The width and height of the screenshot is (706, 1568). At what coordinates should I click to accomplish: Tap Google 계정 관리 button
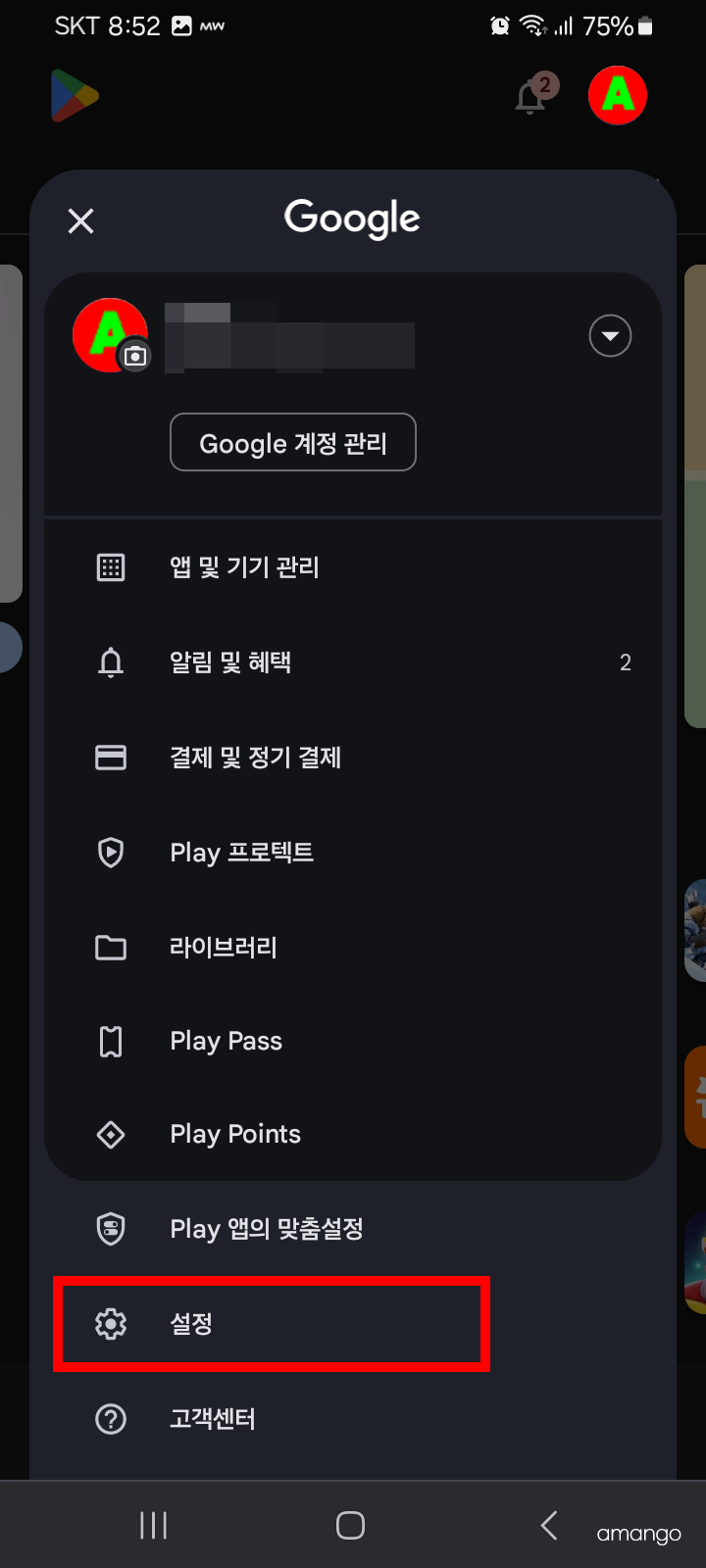click(293, 442)
